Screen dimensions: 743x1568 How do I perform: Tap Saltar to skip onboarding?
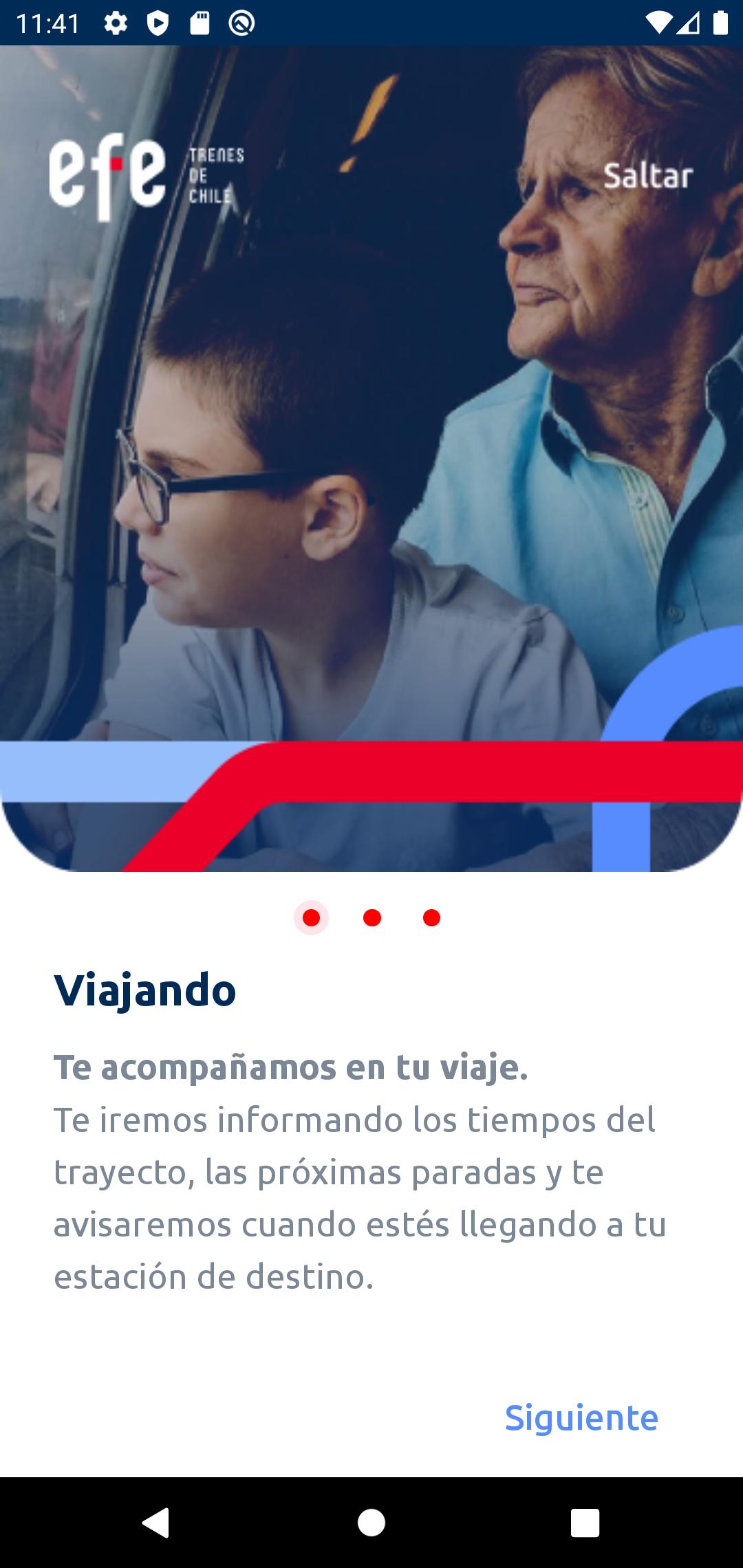click(648, 176)
